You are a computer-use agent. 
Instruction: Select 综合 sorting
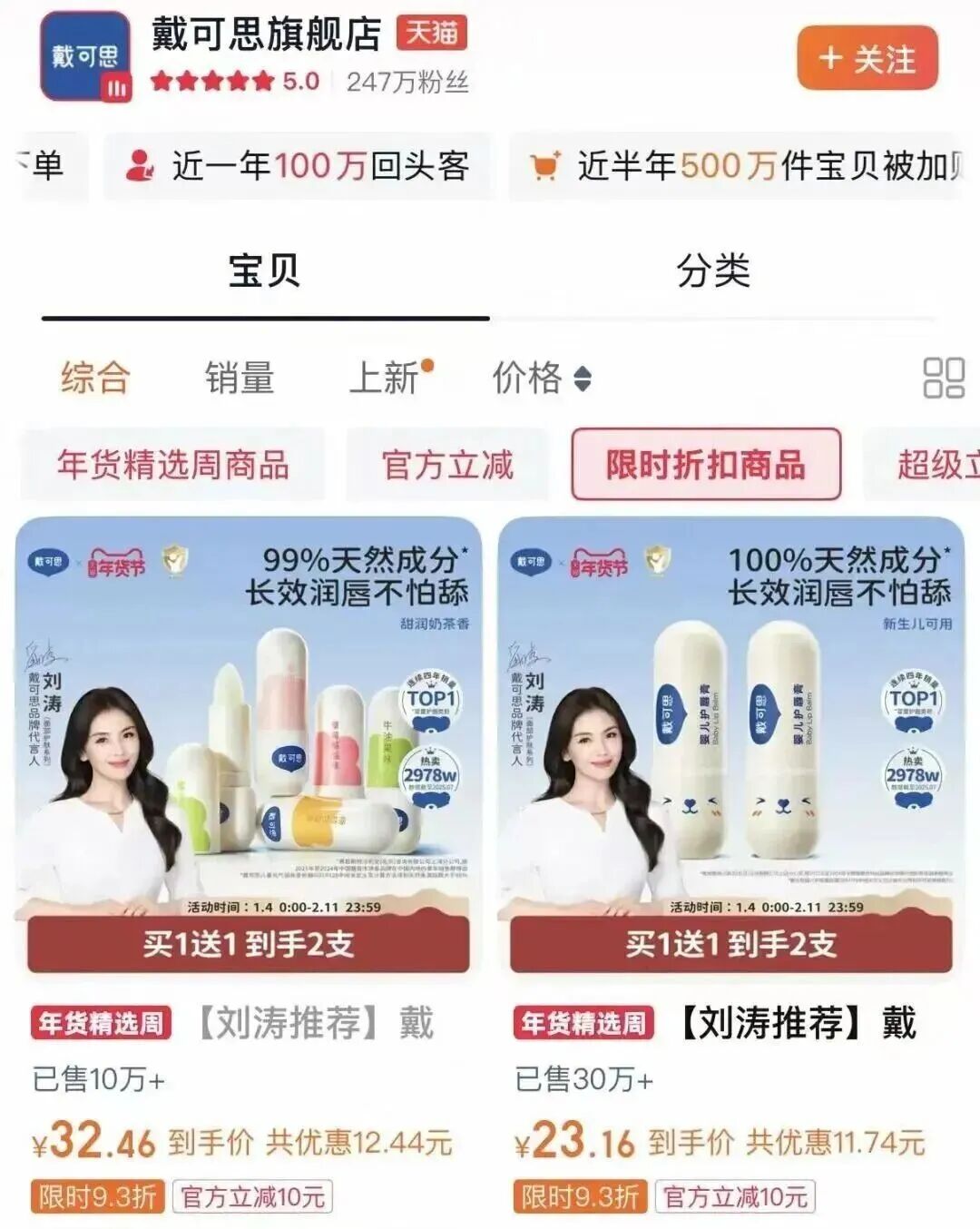(95, 378)
